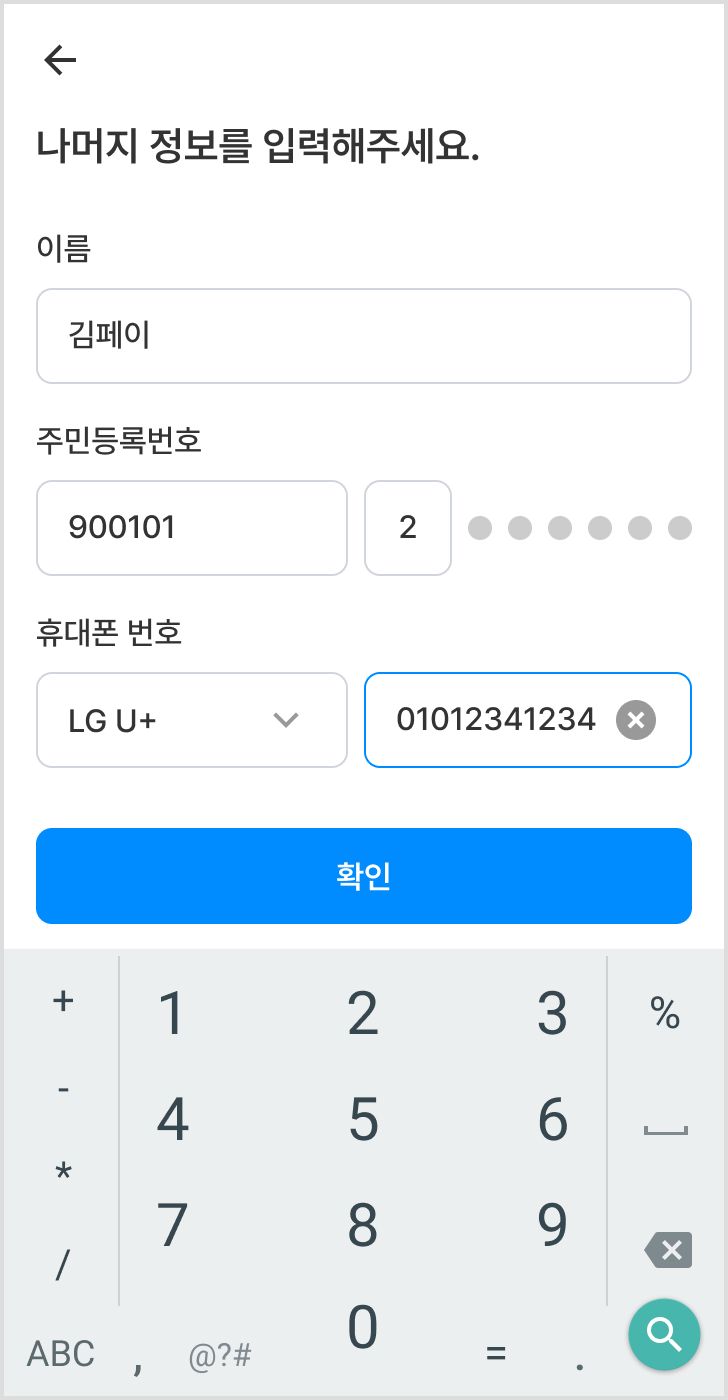This screenshot has height=1400, width=728.
Task: Switch the keyboard to ABC letters
Action: 61,1354
